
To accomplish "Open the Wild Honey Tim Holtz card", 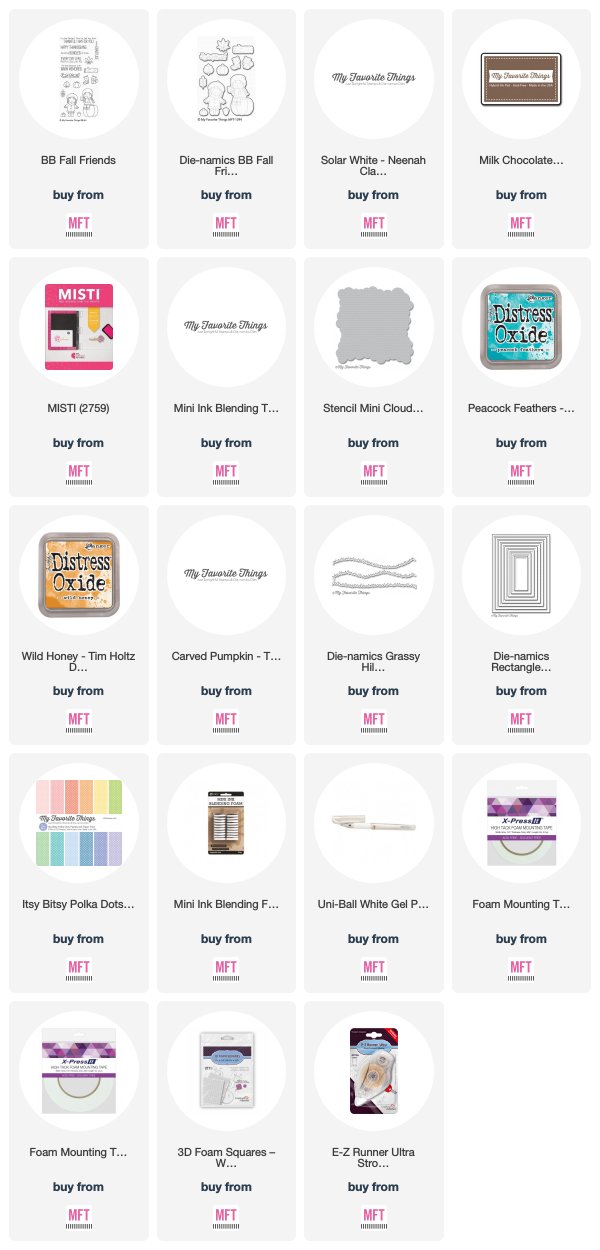I will pyautogui.click(x=77, y=625).
